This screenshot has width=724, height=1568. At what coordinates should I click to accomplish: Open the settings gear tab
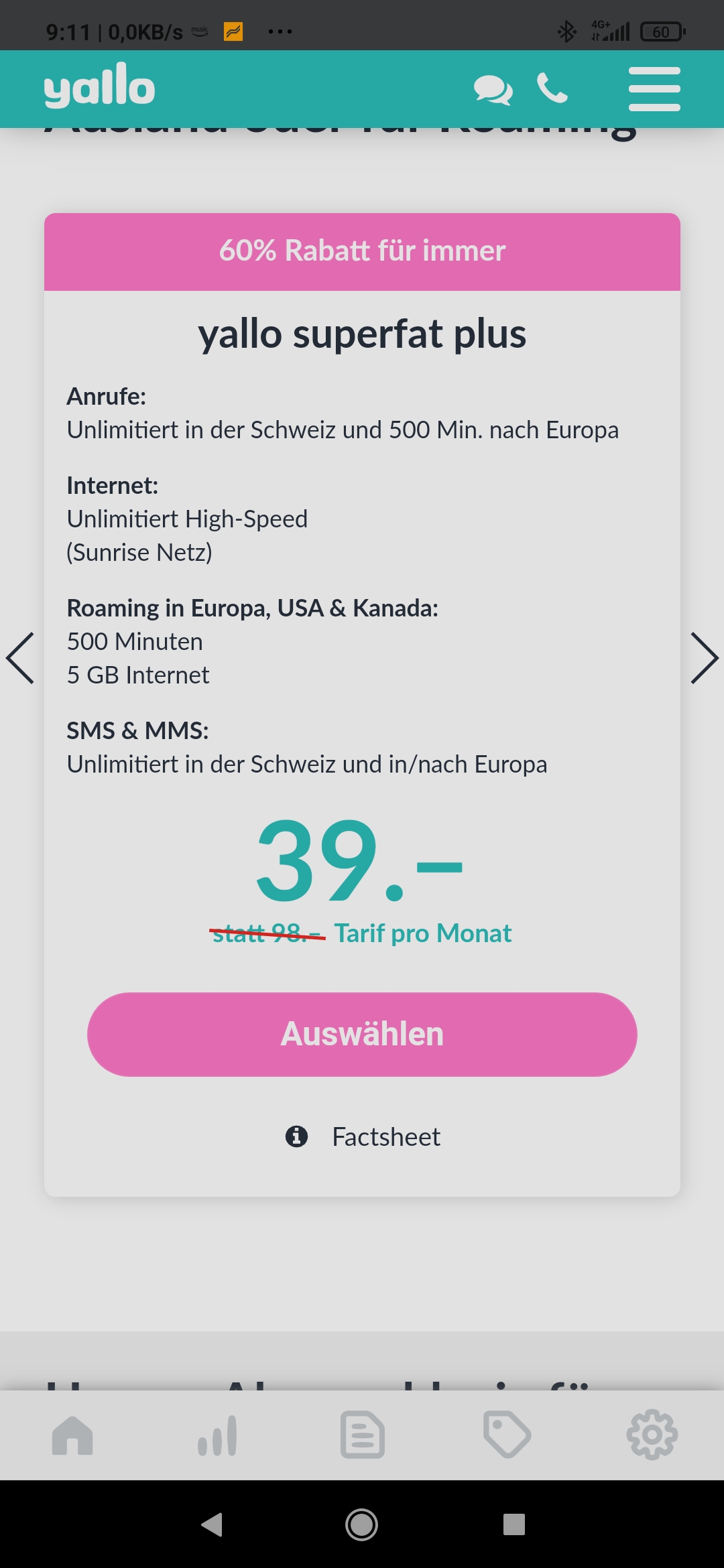(x=652, y=1435)
